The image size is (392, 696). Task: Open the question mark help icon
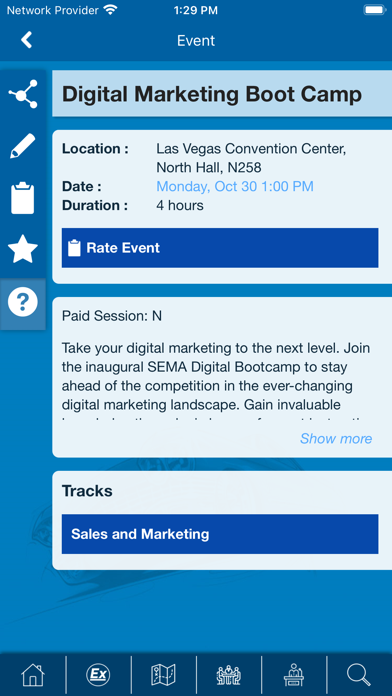[23, 302]
